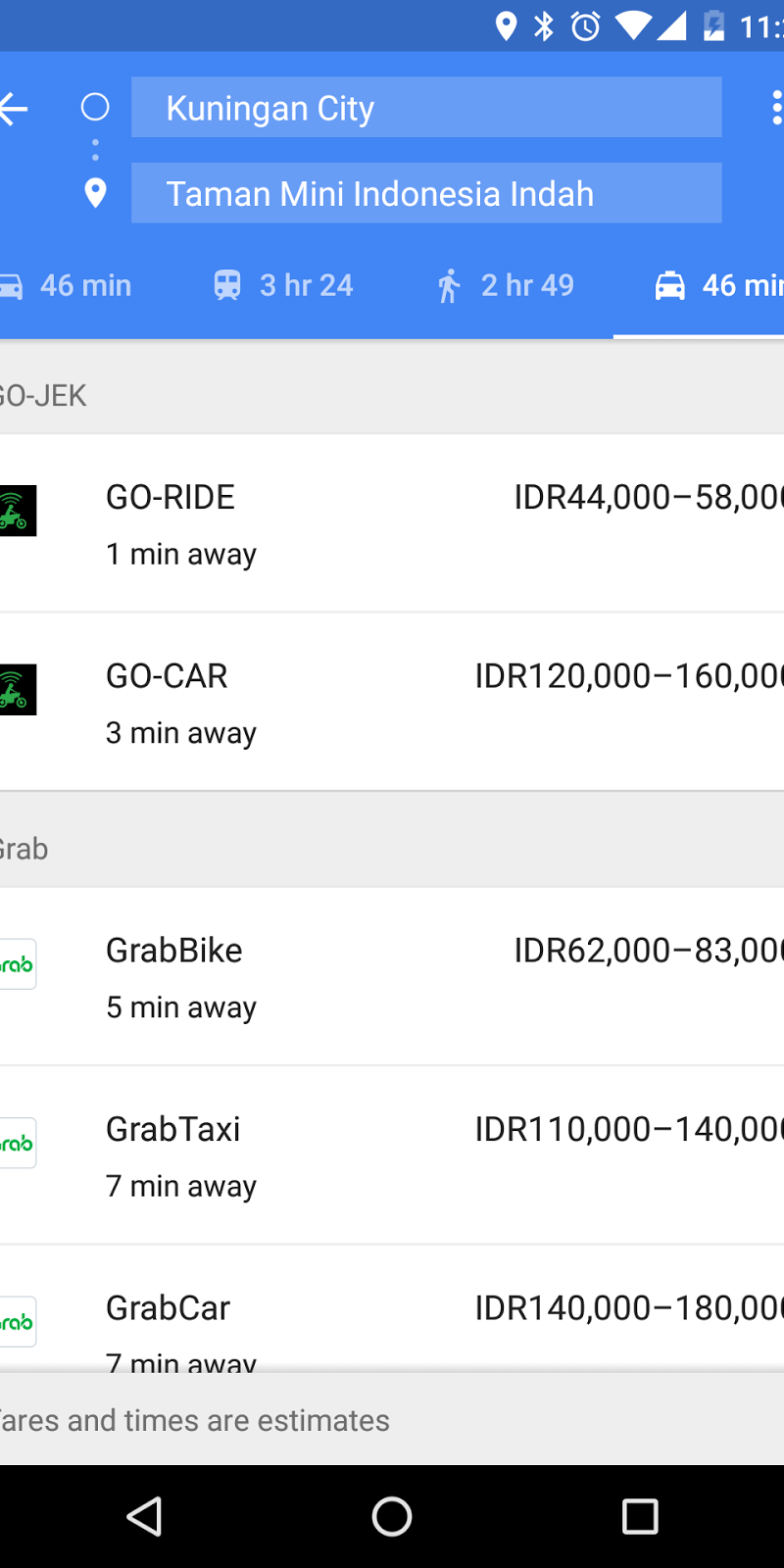
Task: Open the three-dot overflow menu
Action: (x=775, y=108)
